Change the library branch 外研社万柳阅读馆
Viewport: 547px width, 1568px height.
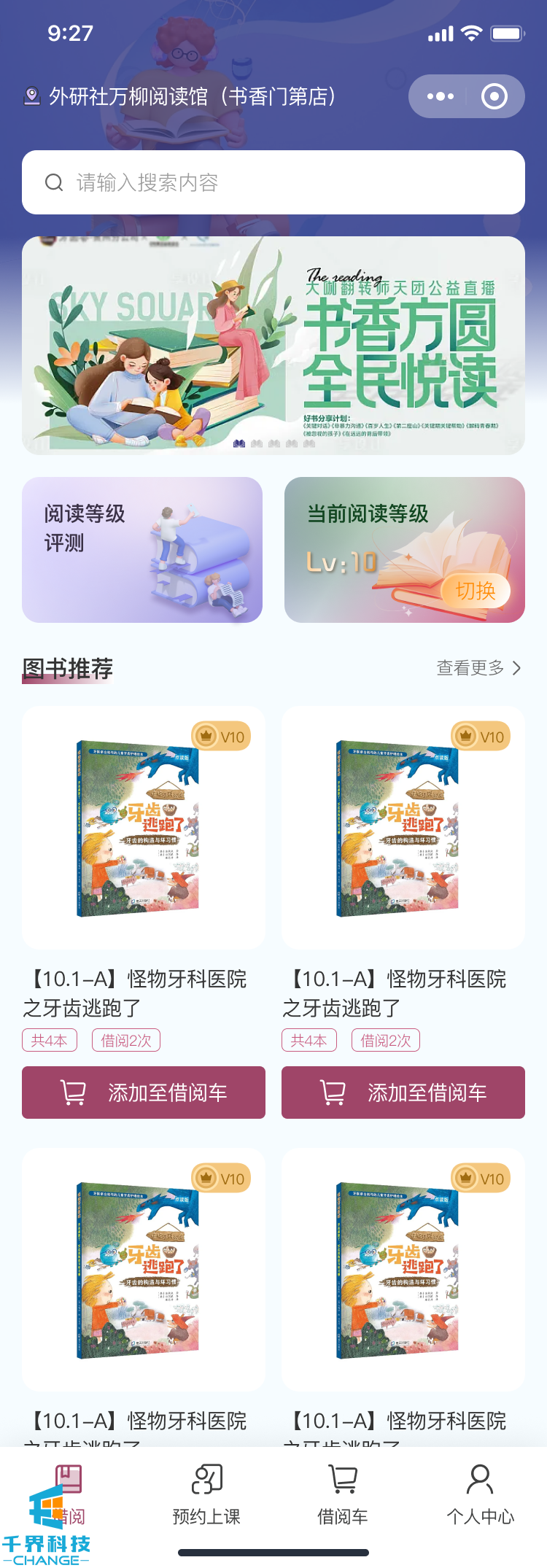pyautogui.click(x=182, y=96)
